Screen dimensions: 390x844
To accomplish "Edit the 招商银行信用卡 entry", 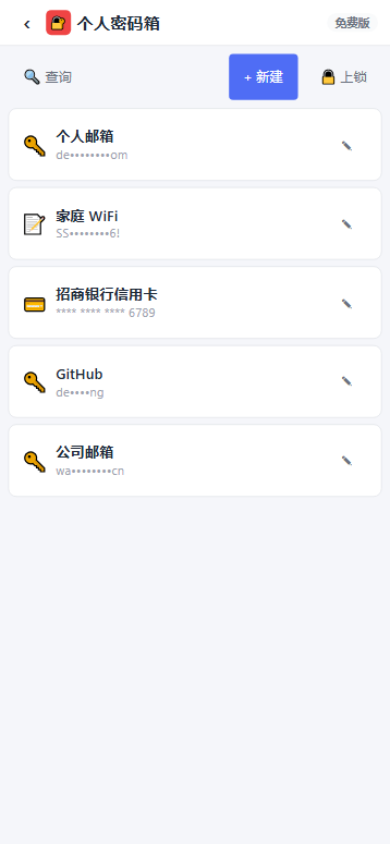I will 347,304.
